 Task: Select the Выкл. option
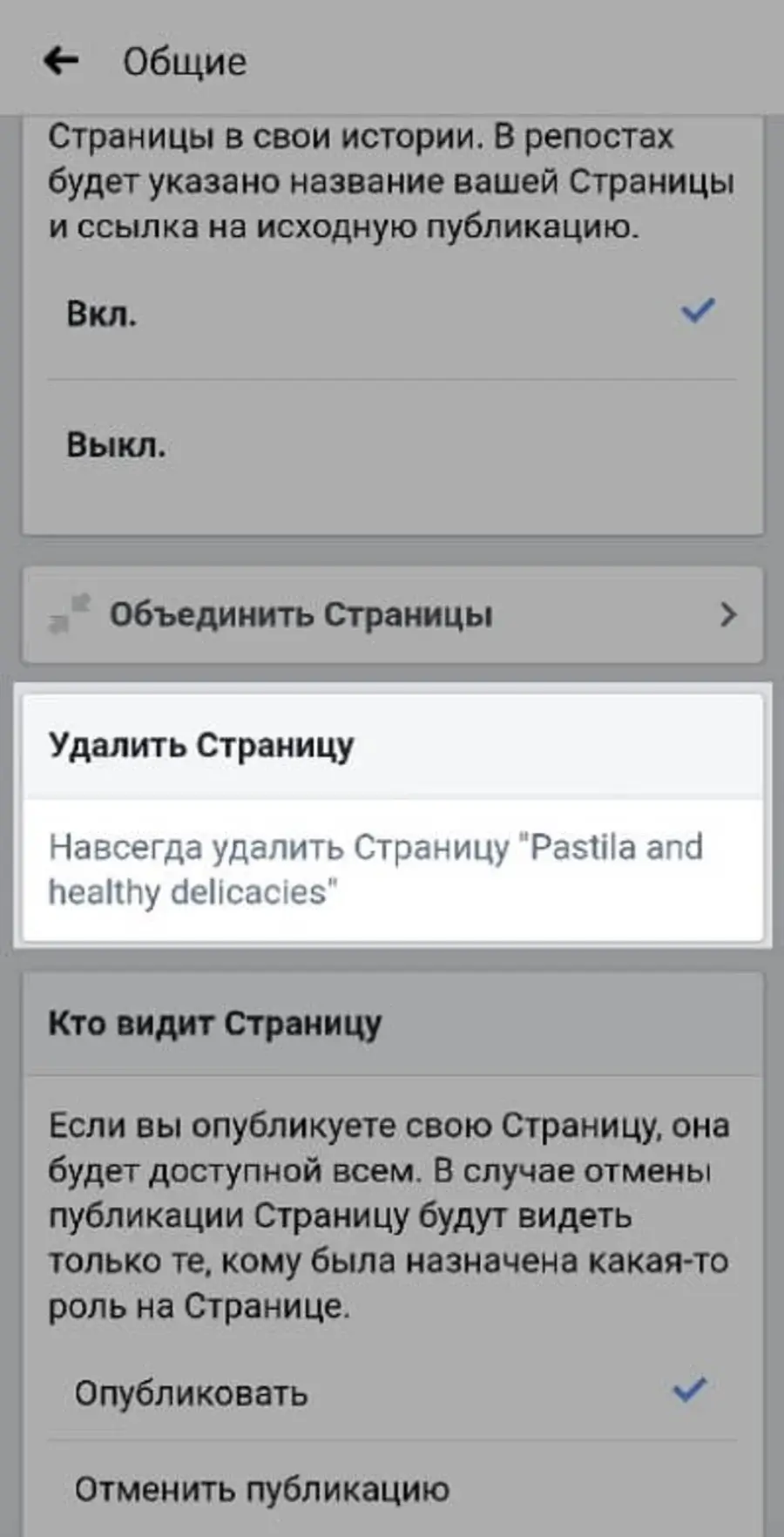point(391,446)
